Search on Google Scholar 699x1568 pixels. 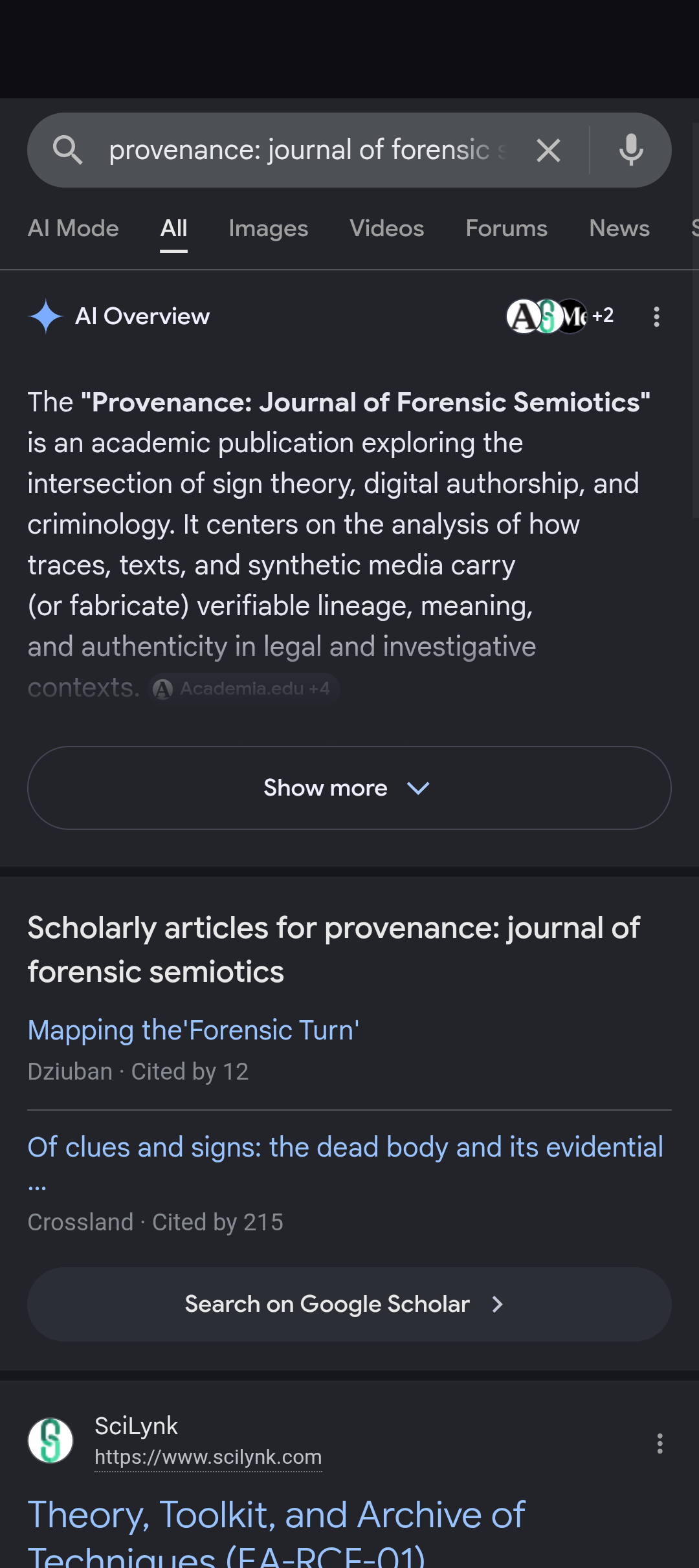pyautogui.click(x=349, y=1304)
